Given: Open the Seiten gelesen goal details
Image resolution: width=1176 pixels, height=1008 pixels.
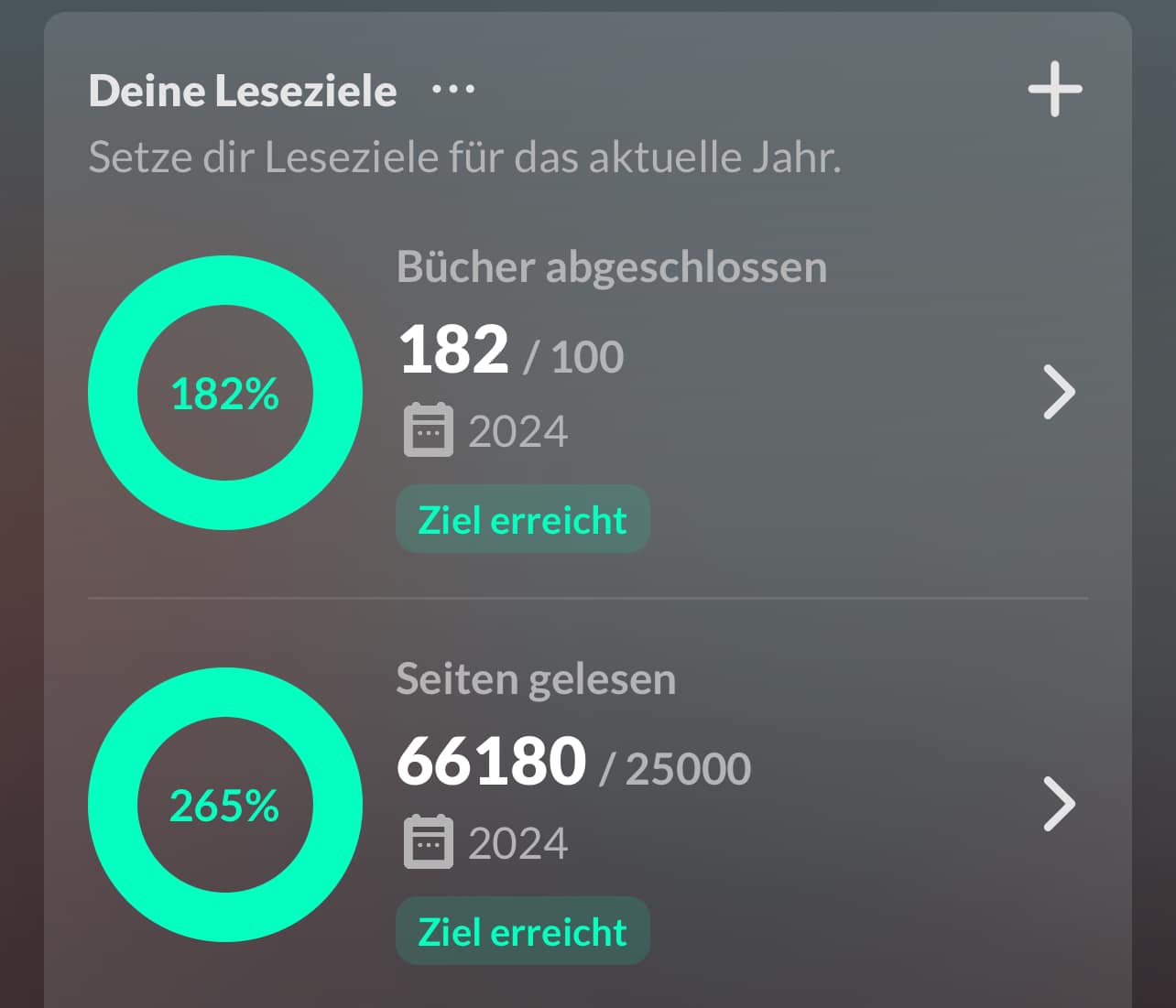Looking at the screenshot, I should pos(1059,805).
